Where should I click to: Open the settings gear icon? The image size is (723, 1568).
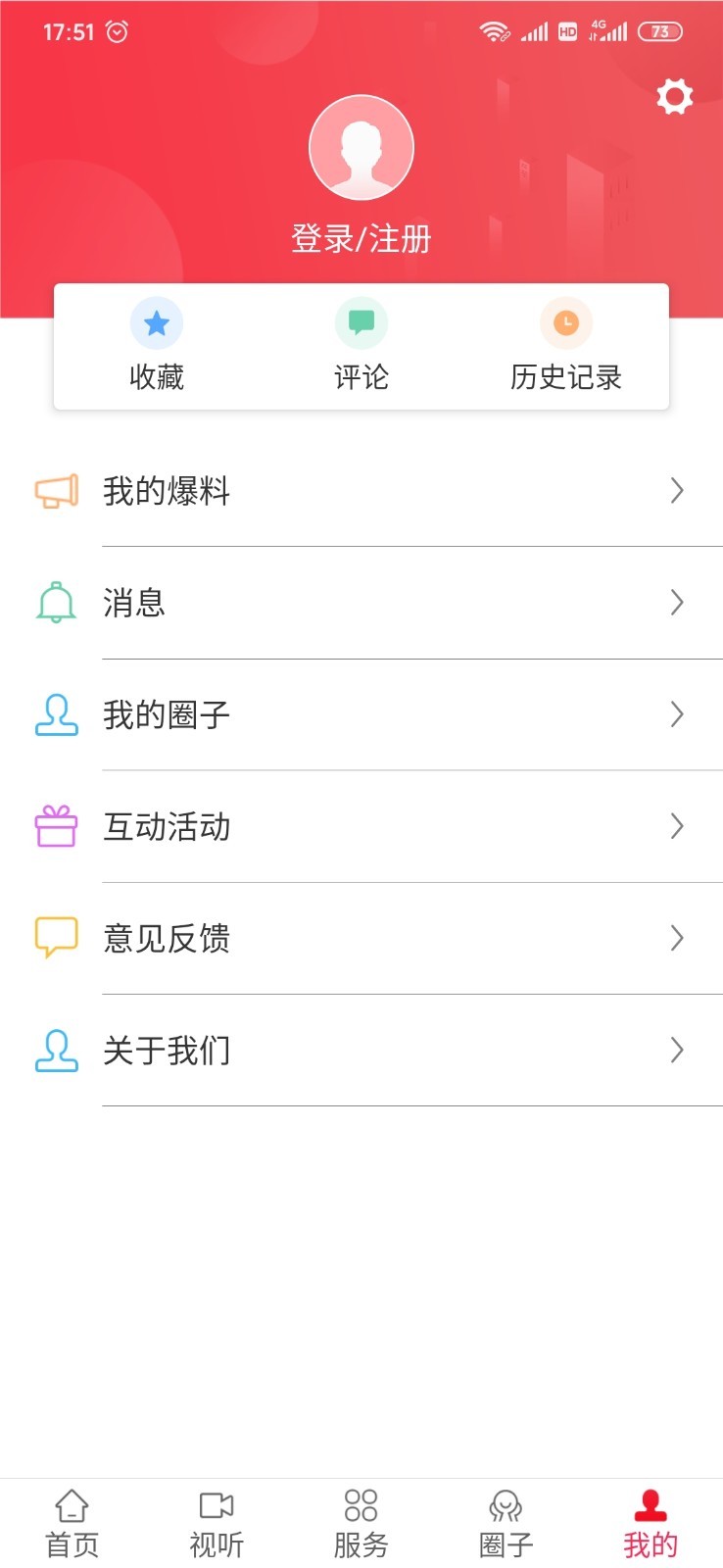(x=674, y=96)
